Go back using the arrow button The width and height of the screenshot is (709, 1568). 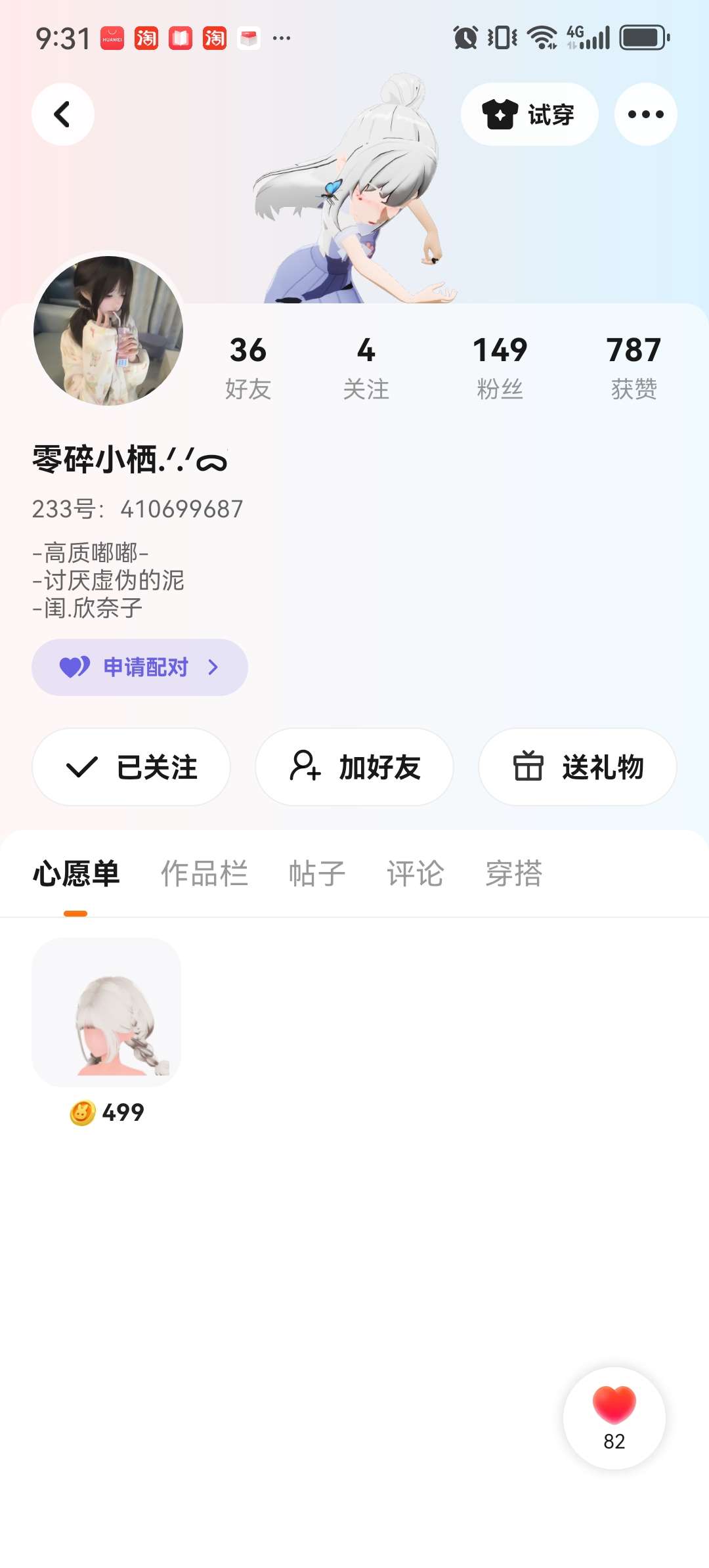[x=62, y=114]
